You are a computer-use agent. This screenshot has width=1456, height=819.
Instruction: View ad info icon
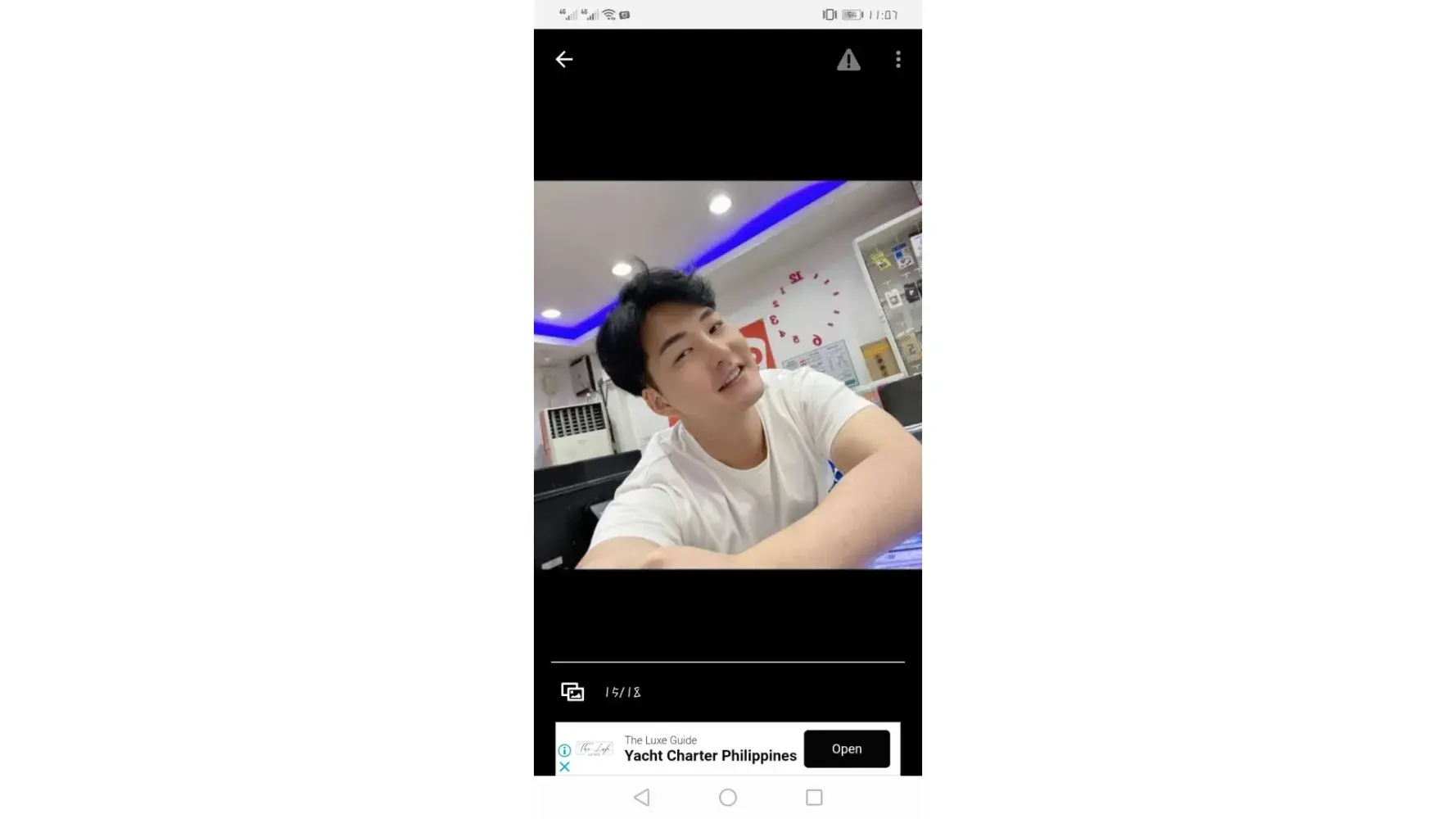click(x=564, y=750)
